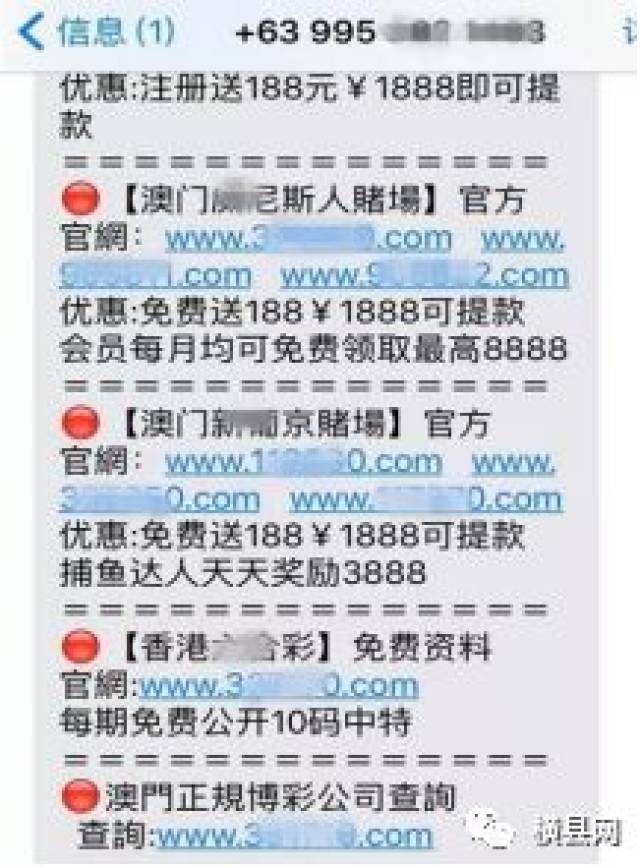Screen dimensions: 640x867
Task: Open the 官網 link under 香港 免费资料
Action: pos(278,686)
